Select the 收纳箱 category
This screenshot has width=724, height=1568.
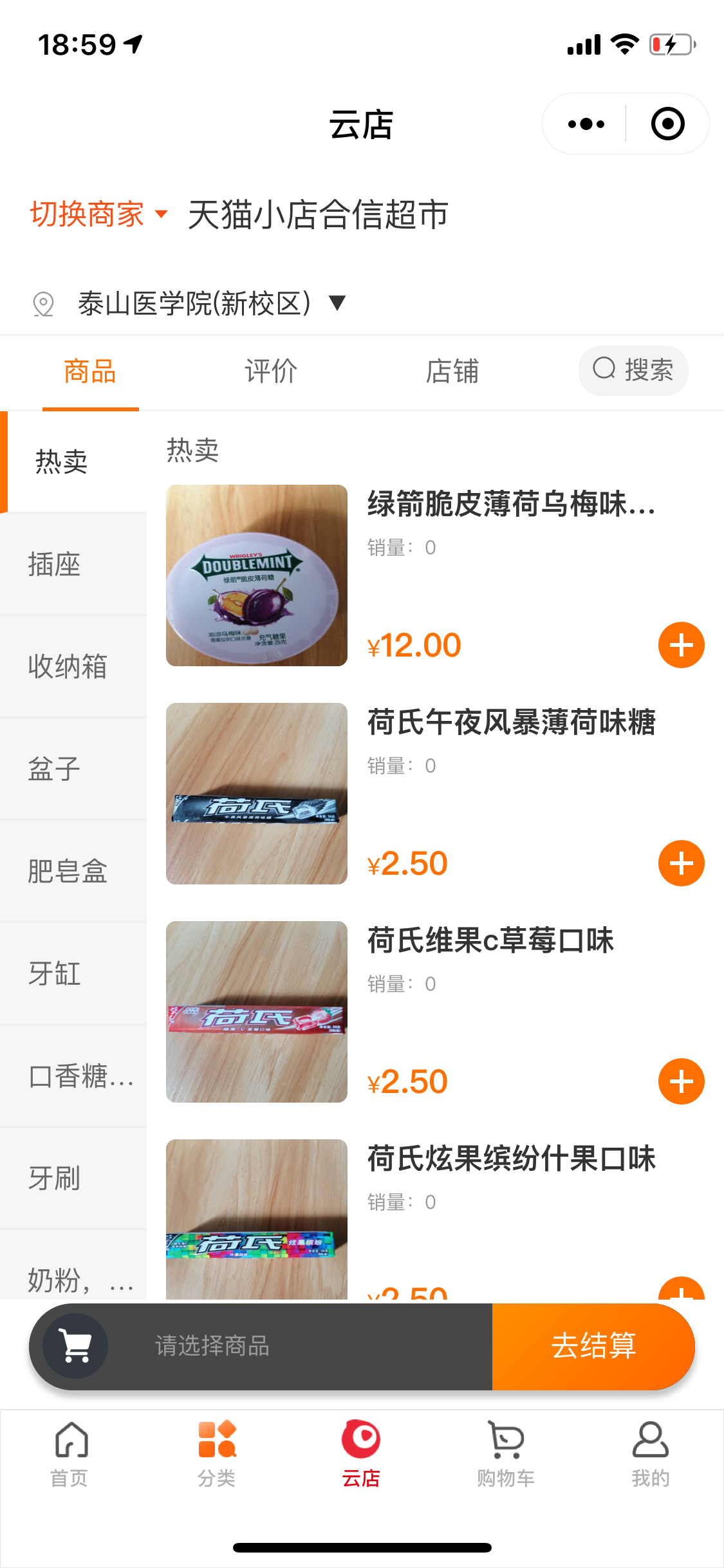pyautogui.click(x=67, y=666)
